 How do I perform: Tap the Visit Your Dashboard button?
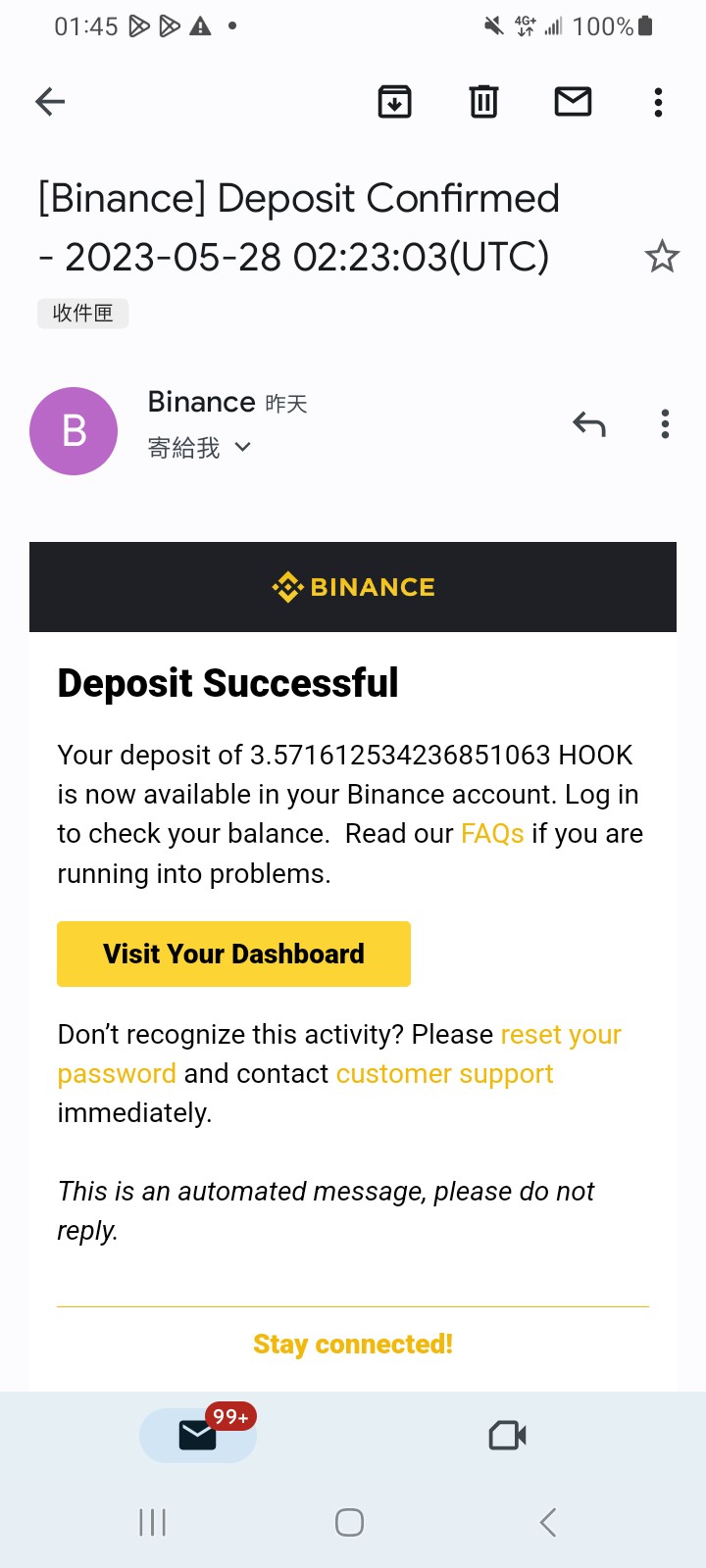coord(233,954)
